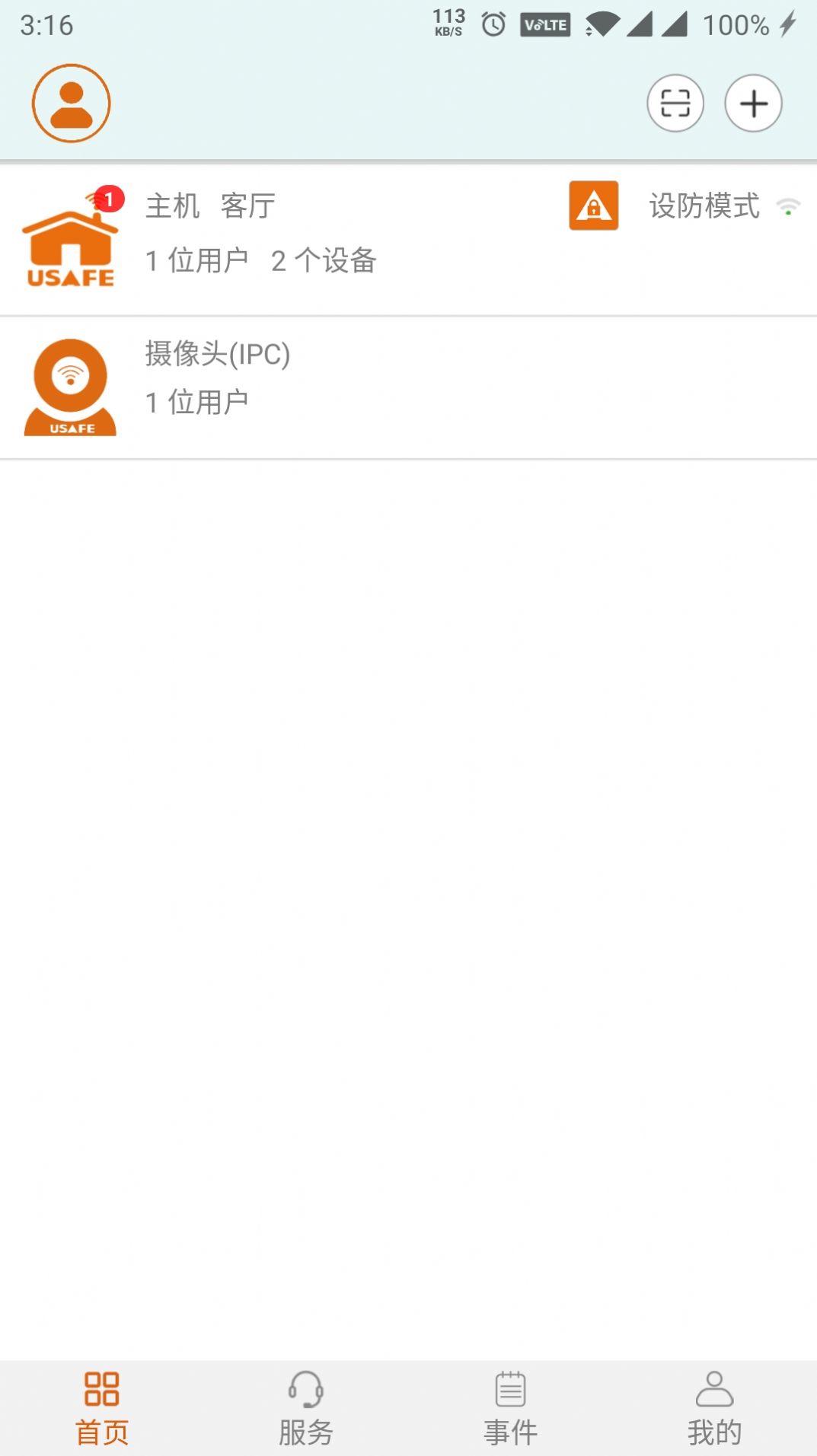Open the add device plus menu

(x=753, y=103)
